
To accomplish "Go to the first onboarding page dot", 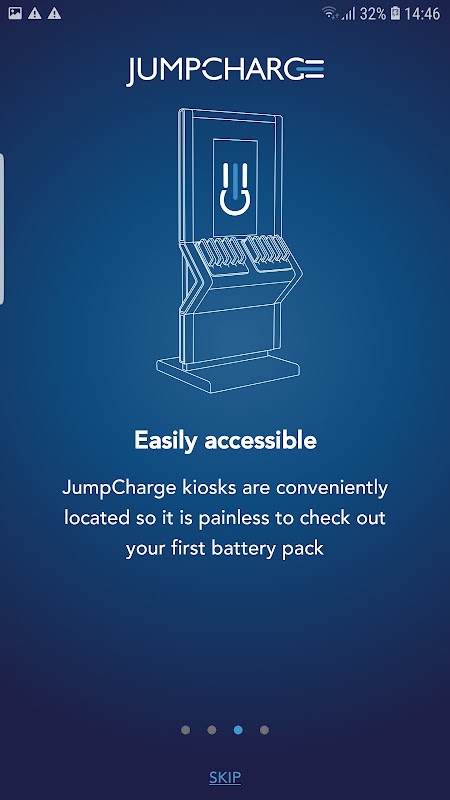I will point(186,730).
